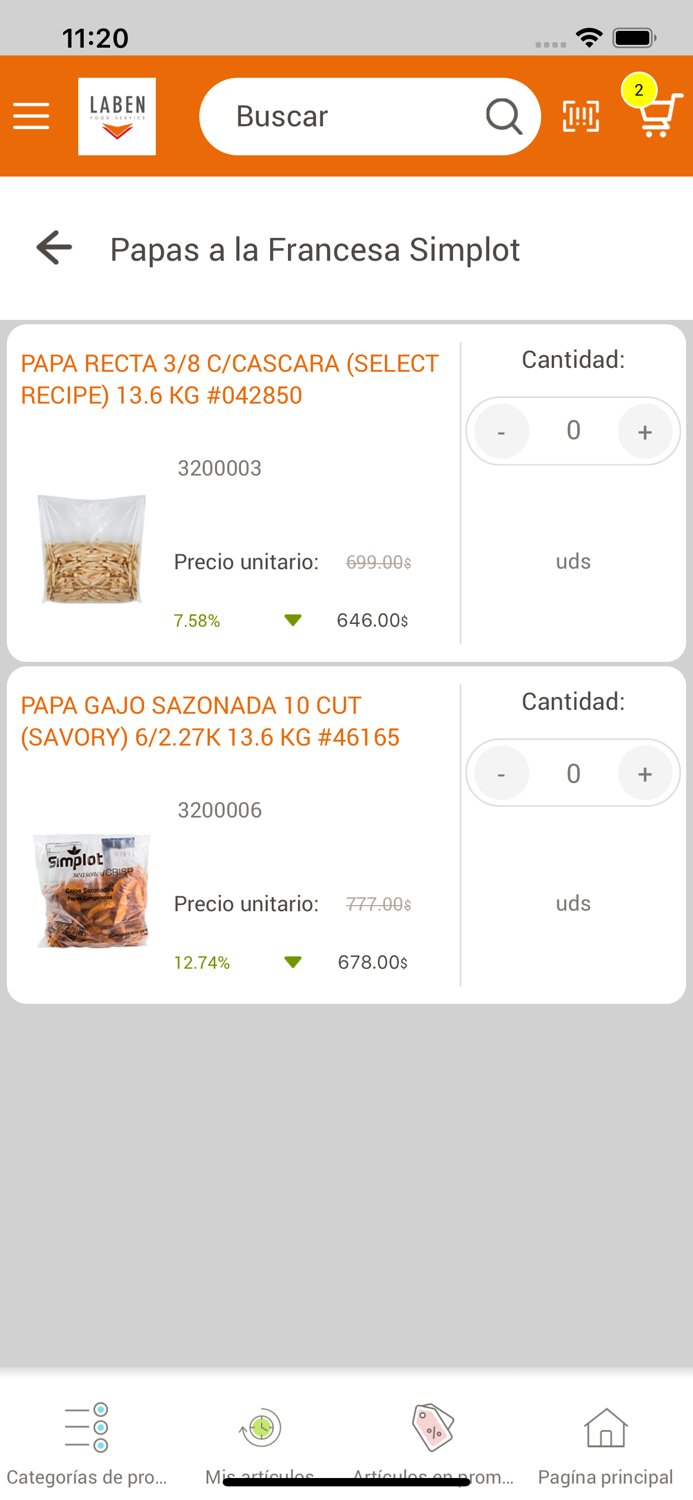693x1500 pixels.
Task: Decrease quantity of PAPA GAJO SAZONADA
Action: tap(501, 774)
